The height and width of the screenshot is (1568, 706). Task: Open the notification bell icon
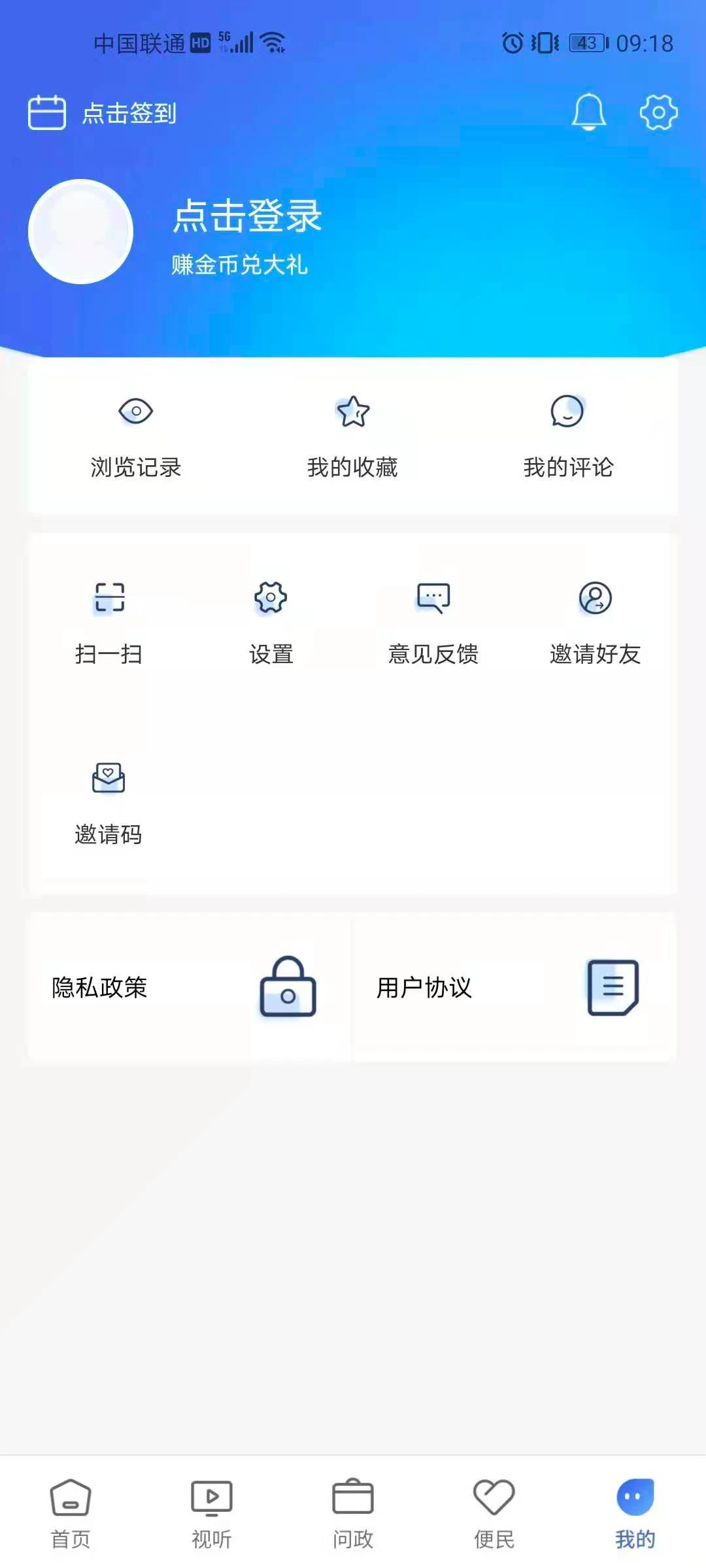589,112
